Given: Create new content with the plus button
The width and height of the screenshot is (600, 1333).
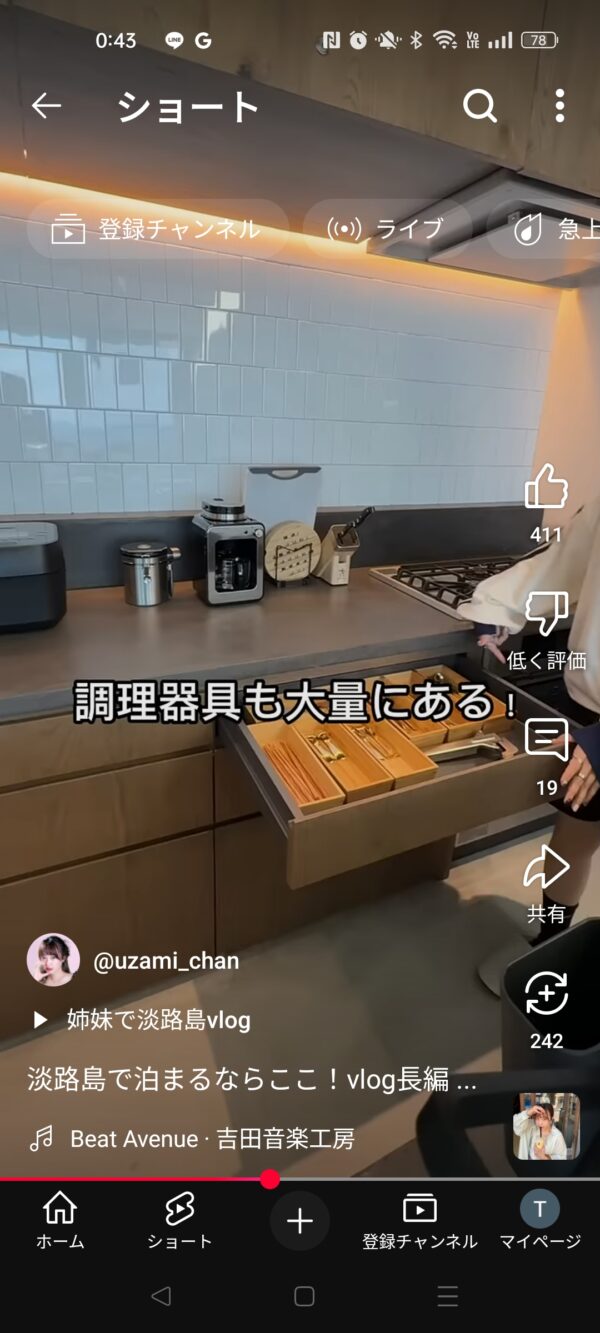Looking at the screenshot, I should [300, 1221].
